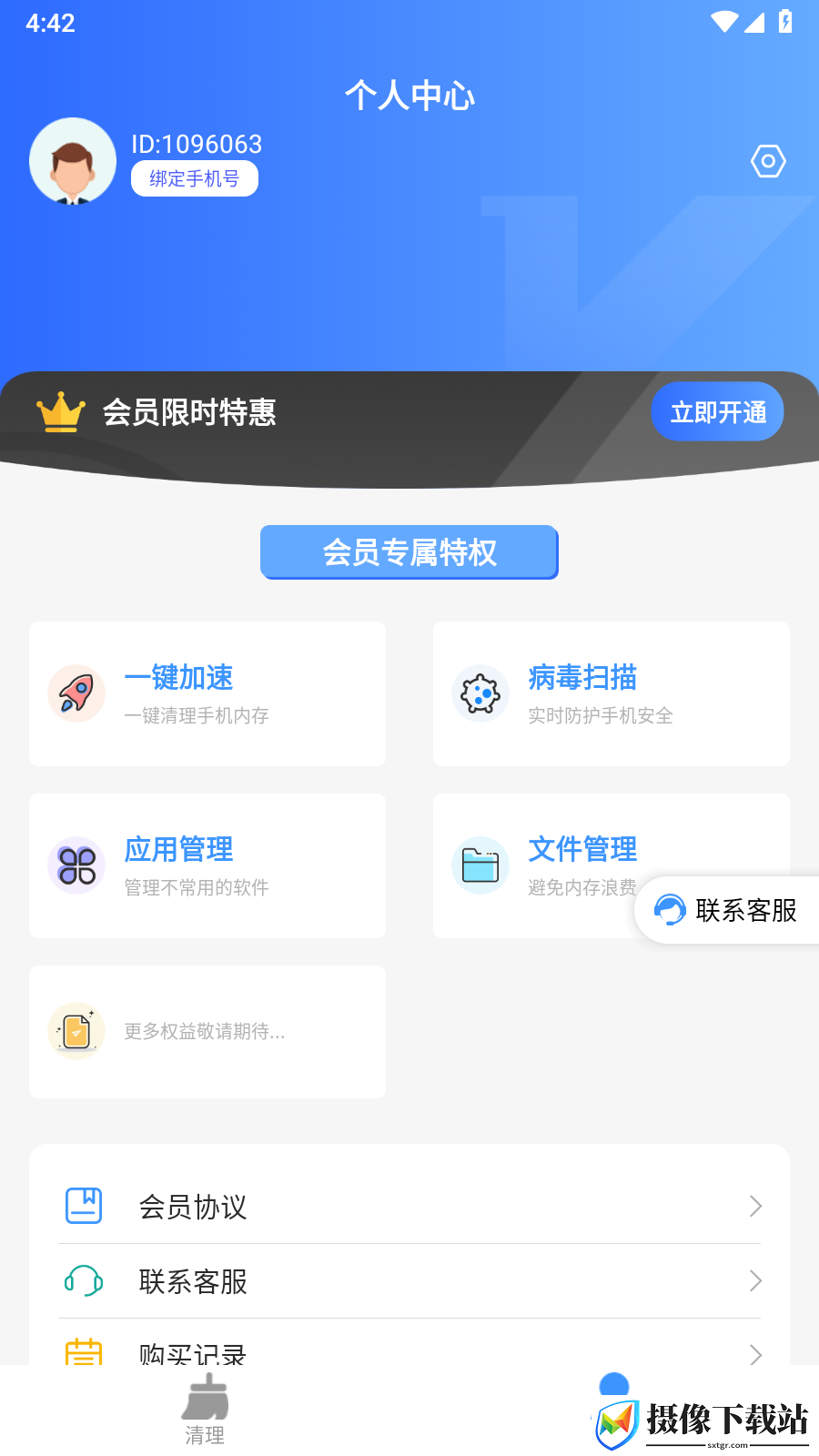Open the 病毒扫描 card
Screen dimensions: 819x1456
click(x=612, y=693)
